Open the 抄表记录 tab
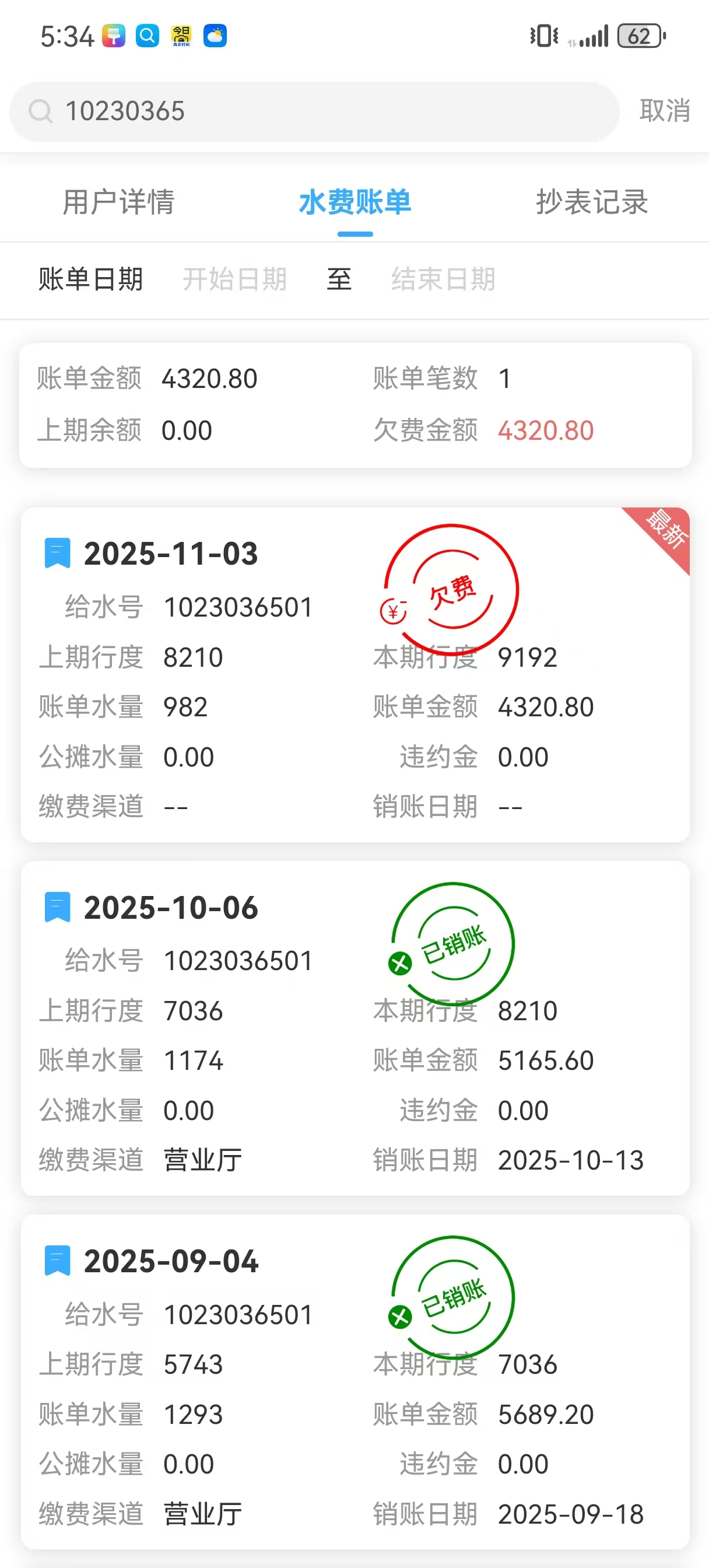 coord(591,202)
